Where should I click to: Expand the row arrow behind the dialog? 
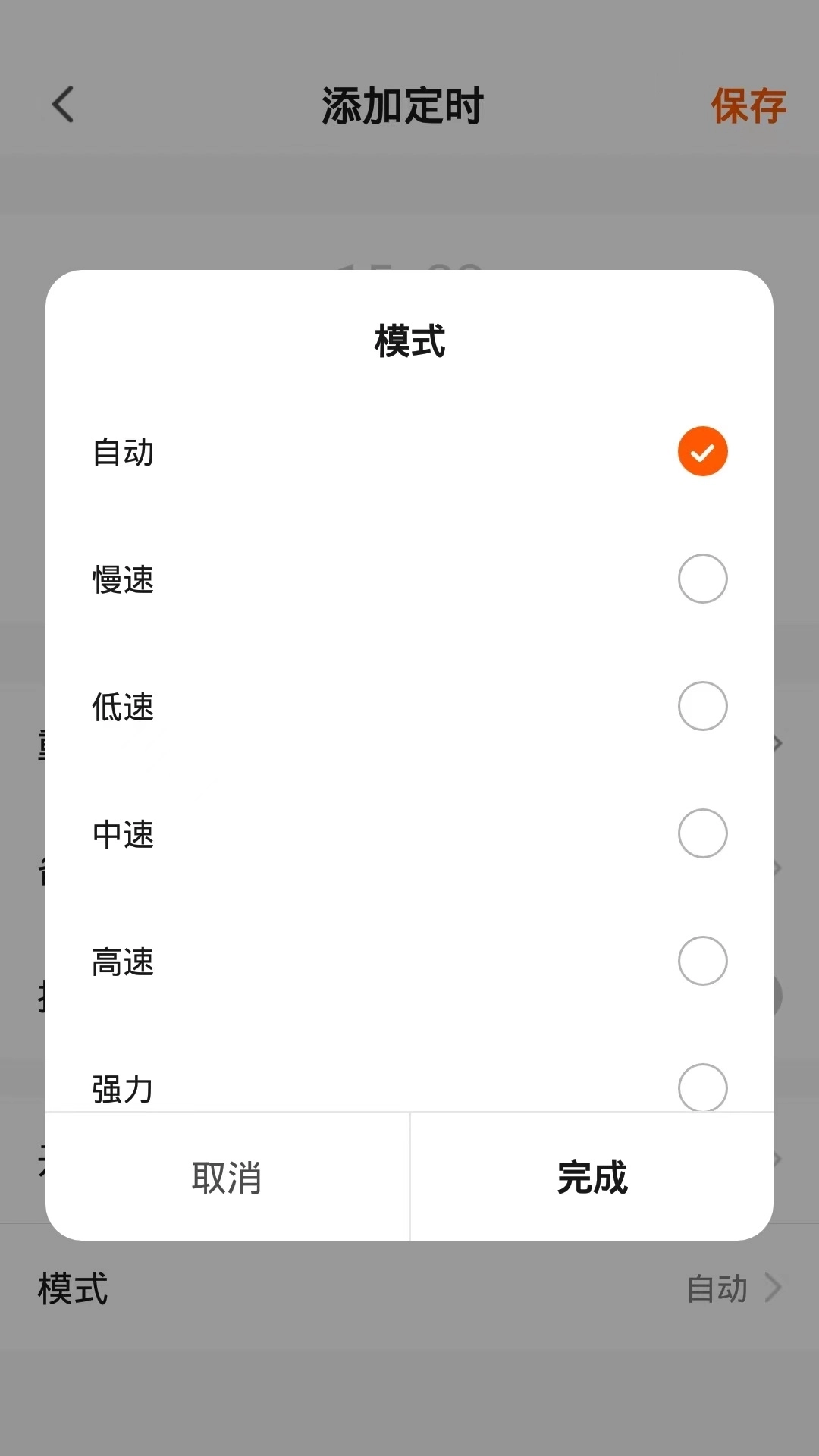[775, 743]
